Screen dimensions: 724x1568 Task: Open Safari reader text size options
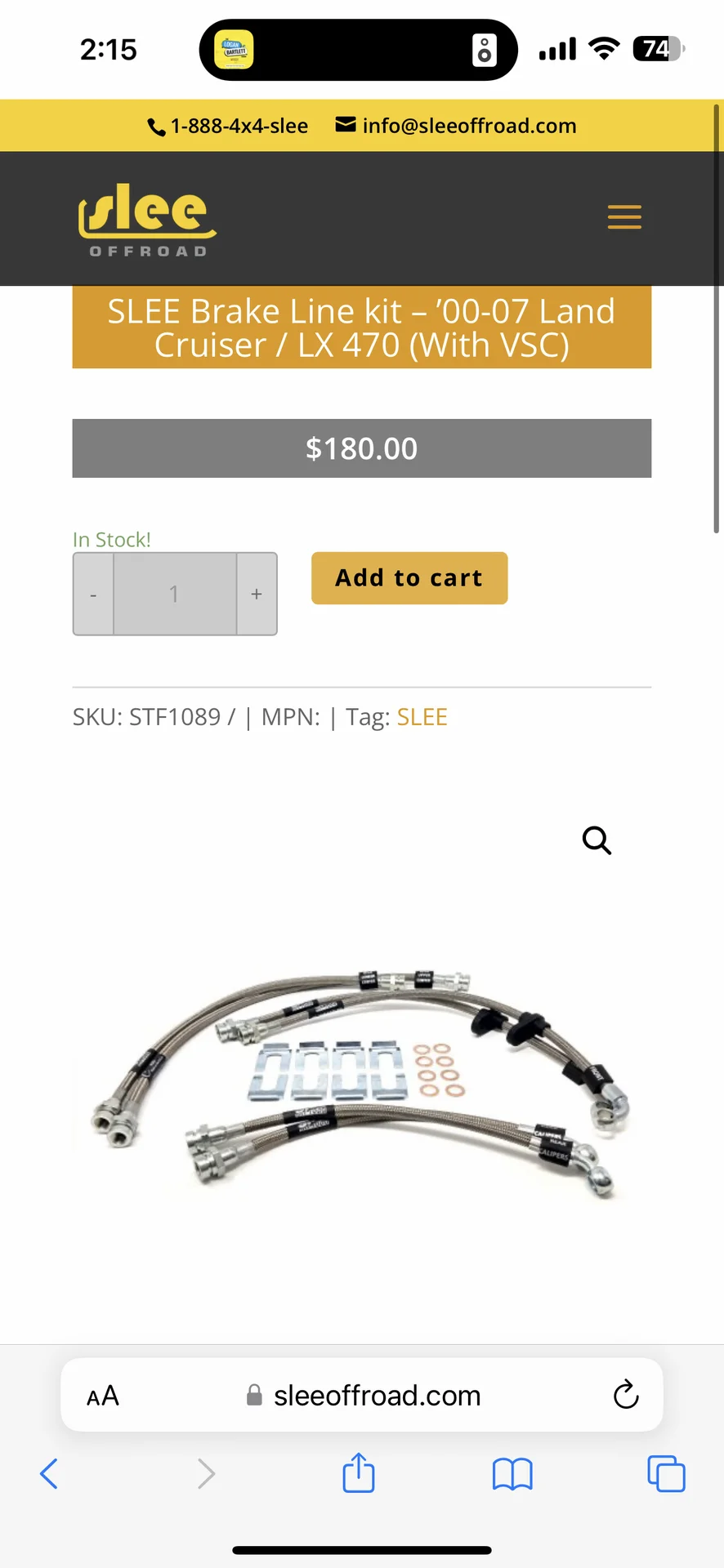(x=103, y=1396)
